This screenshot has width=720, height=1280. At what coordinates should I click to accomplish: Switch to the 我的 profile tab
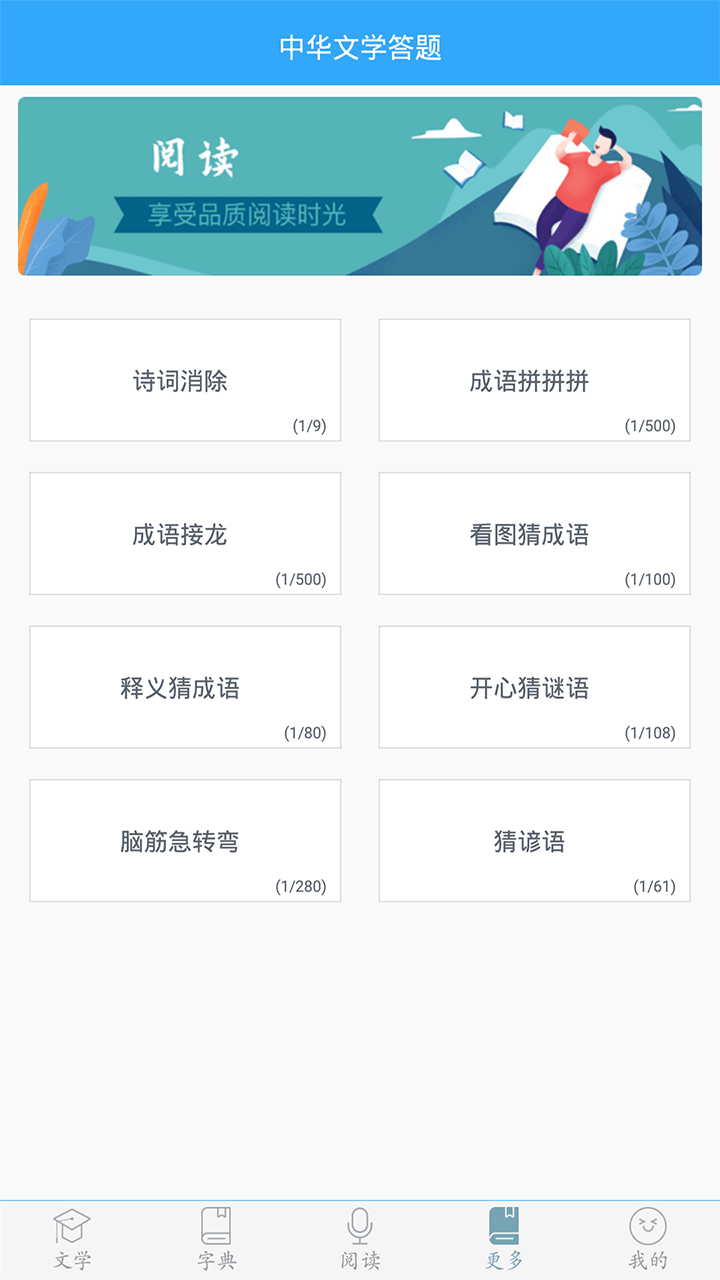click(648, 1237)
